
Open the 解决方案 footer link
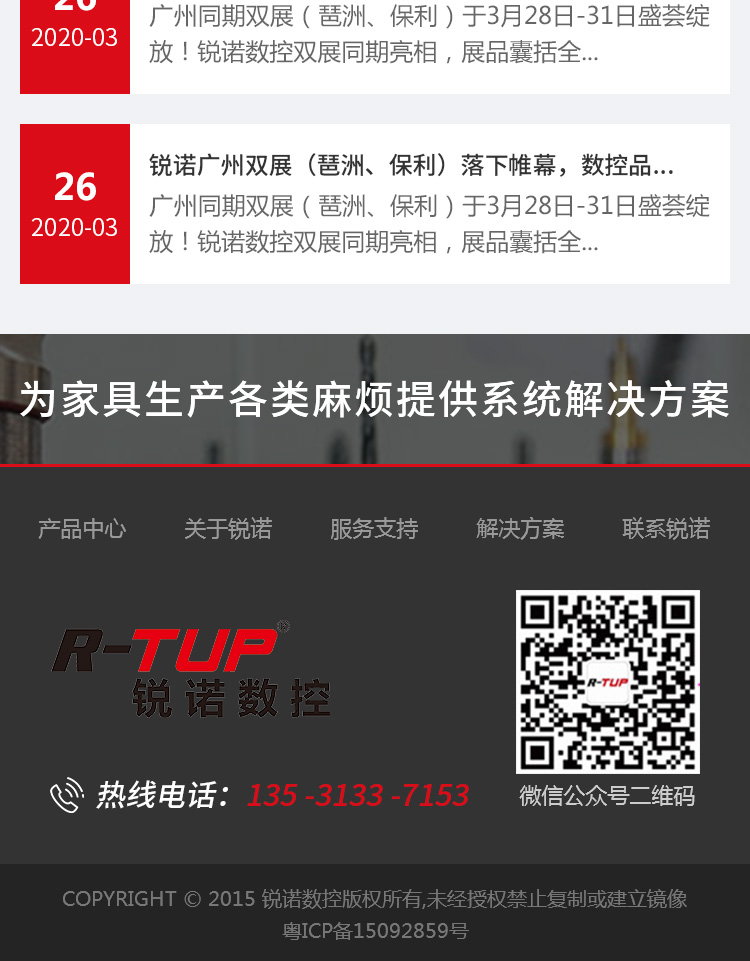coord(520,528)
